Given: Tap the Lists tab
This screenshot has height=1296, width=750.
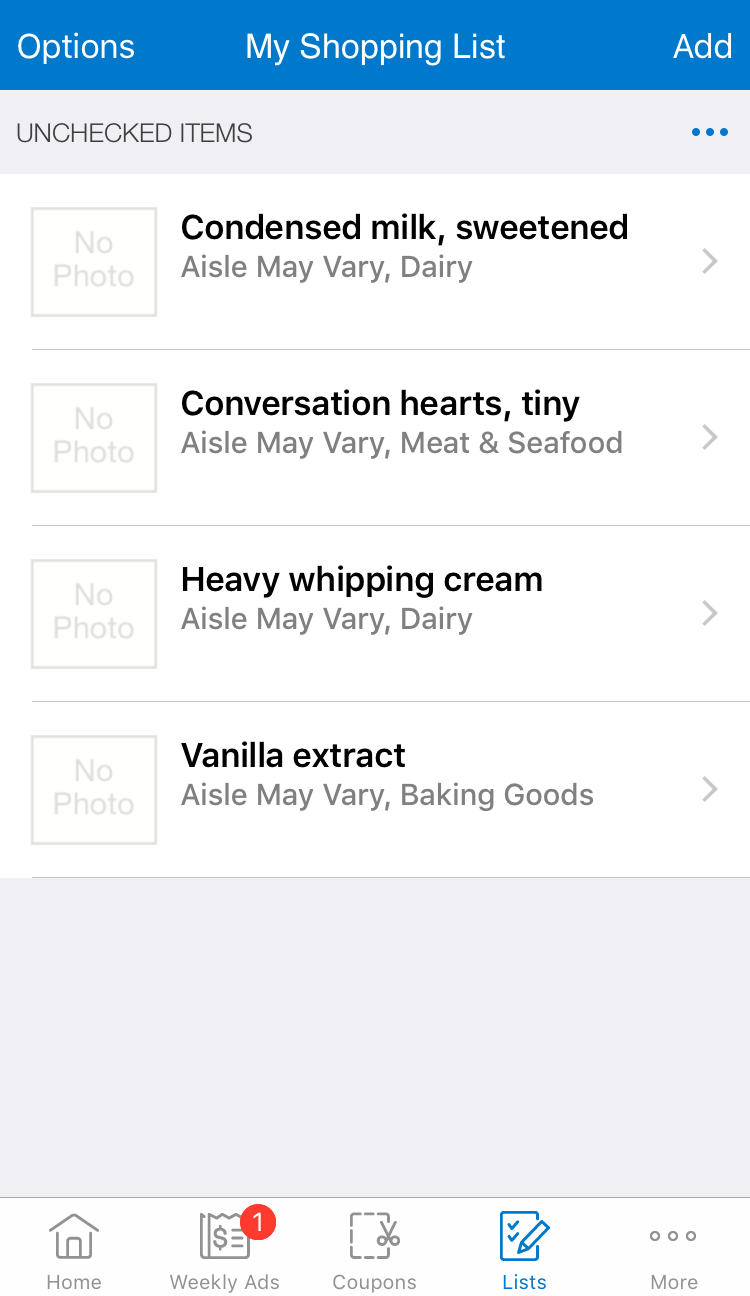Looking at the screenshot, I should 525,1250.
